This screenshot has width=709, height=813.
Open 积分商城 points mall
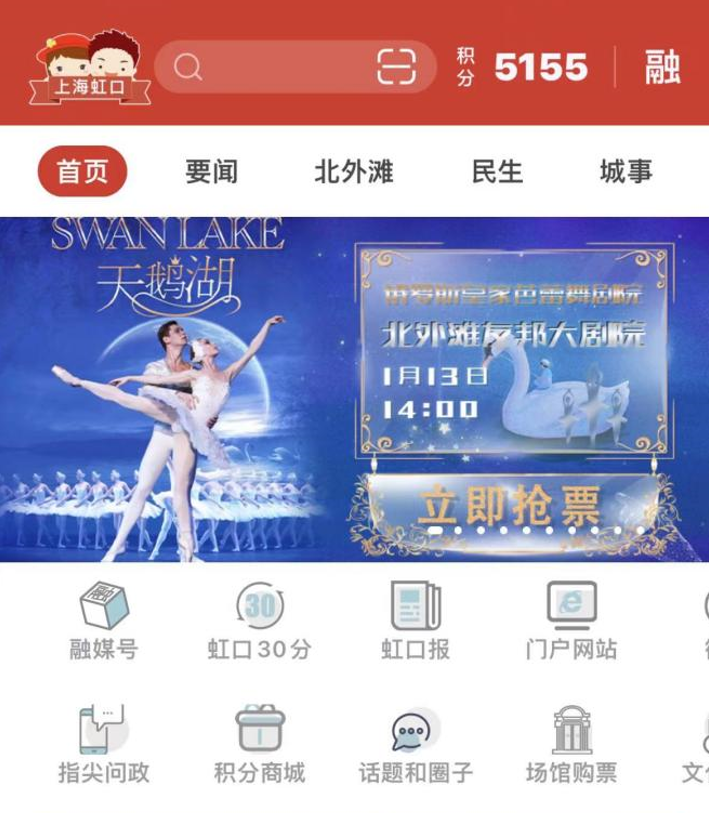pyautogui.click(x=259, y=745)
